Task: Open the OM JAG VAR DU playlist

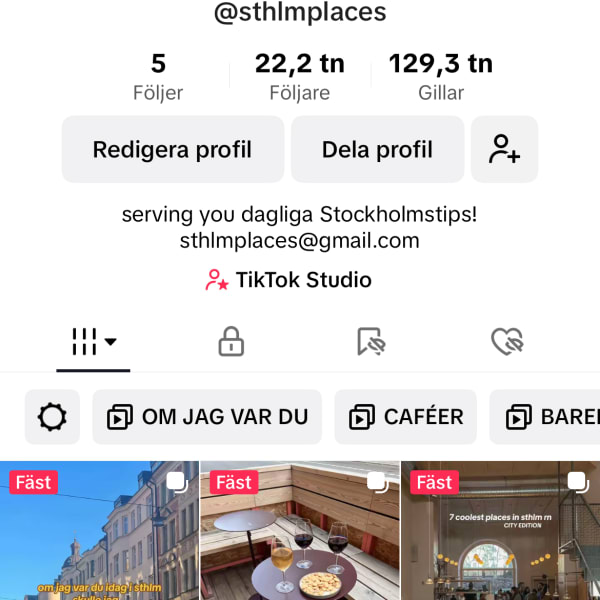Action: pos(207,417)
